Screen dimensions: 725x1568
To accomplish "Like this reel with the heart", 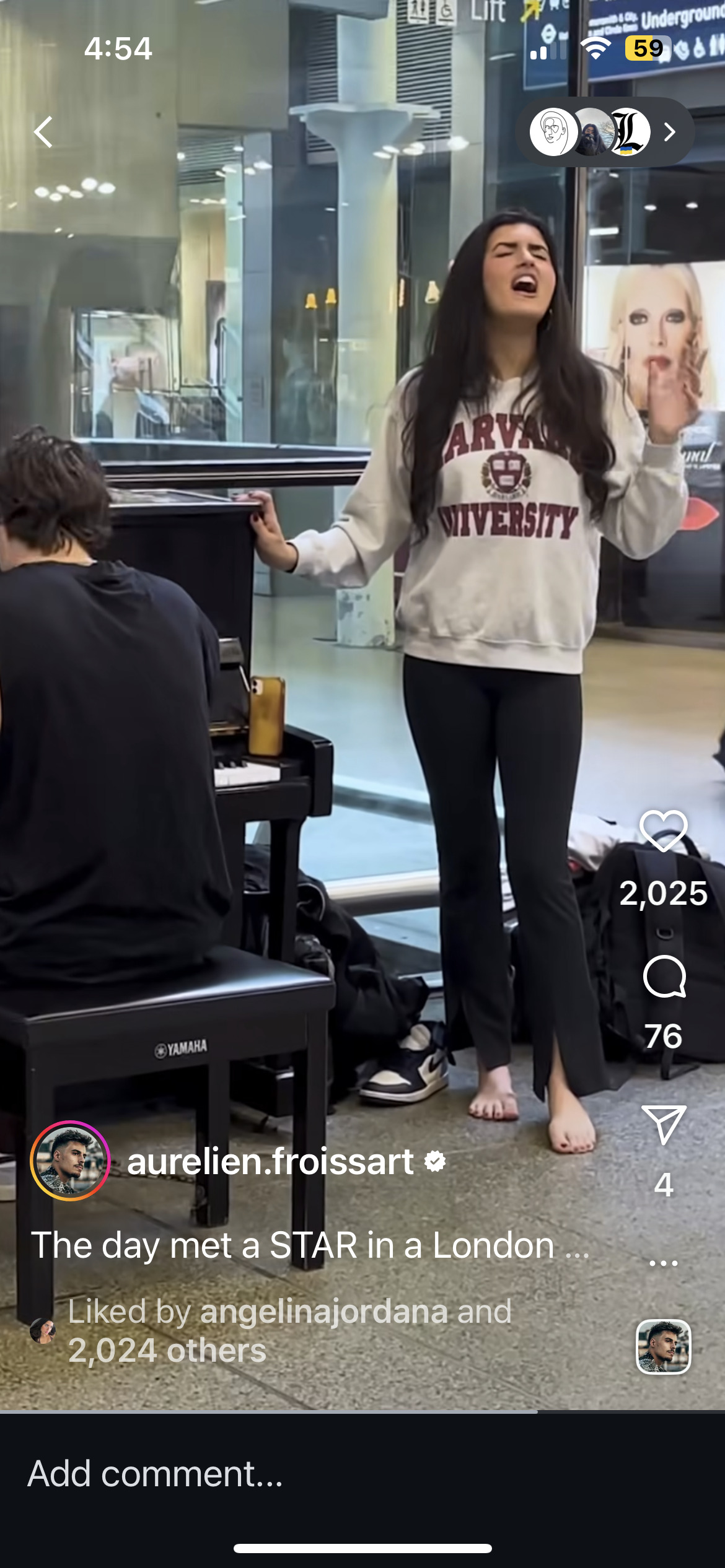I will (x=663, y=831).
